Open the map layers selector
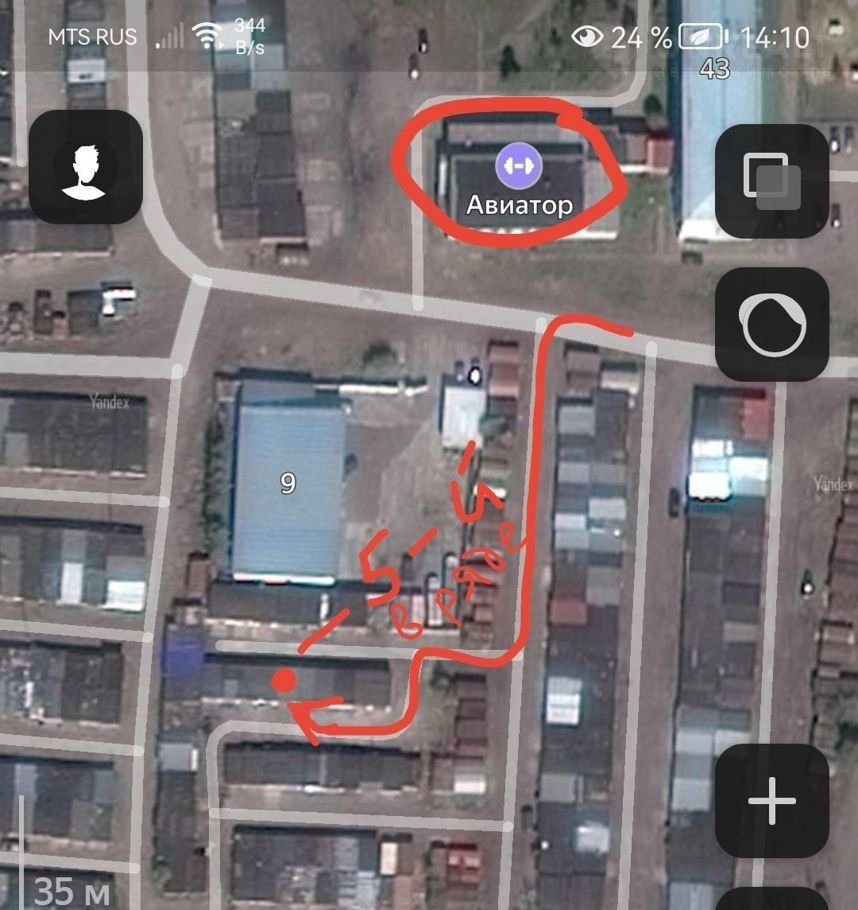This screenshot has width=858, height=910. (x=772, y=181)
